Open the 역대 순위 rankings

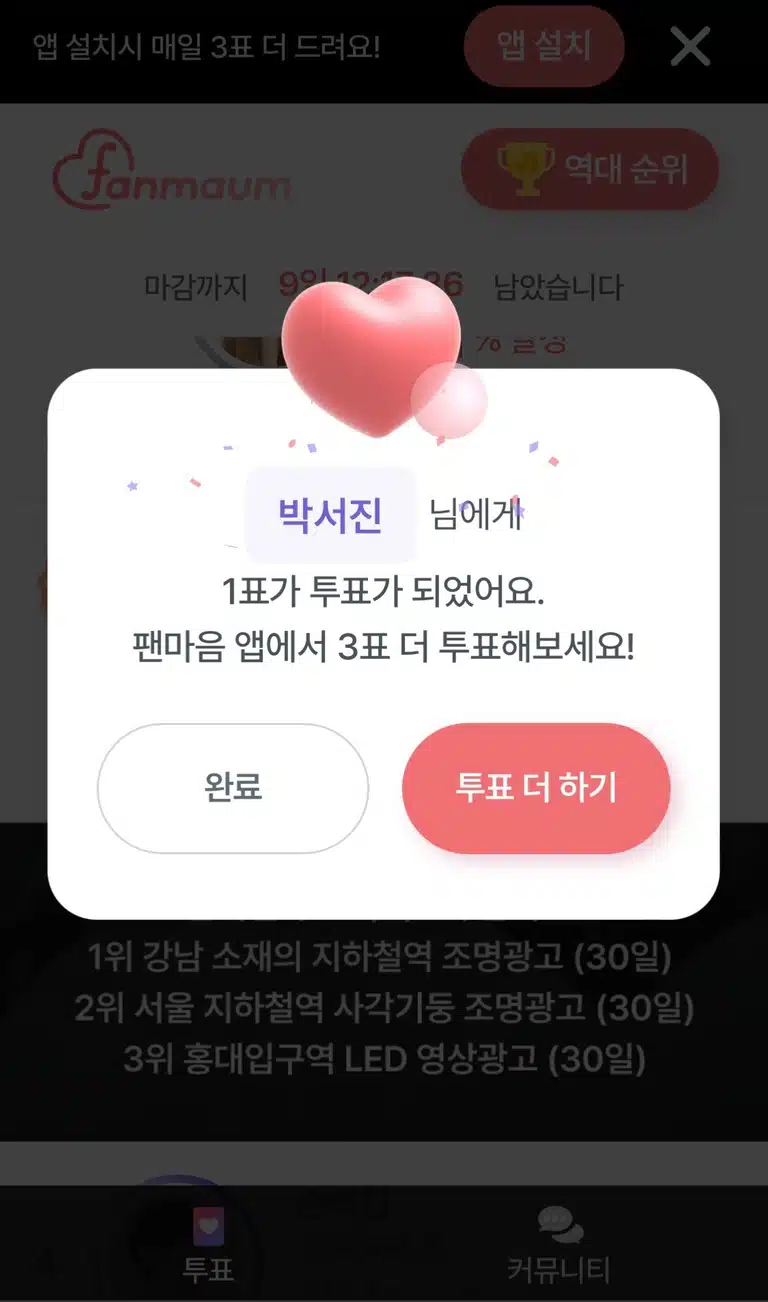click(590, 169)
